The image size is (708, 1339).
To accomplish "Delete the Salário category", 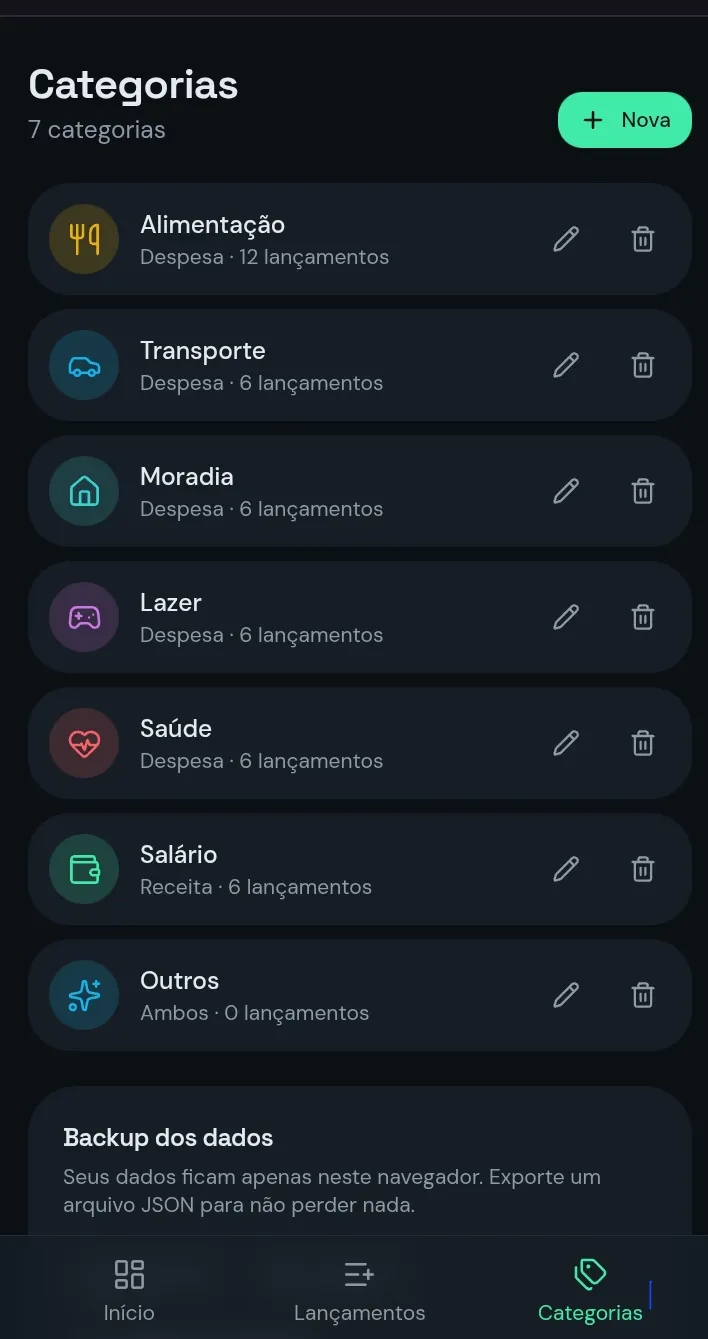I will coord(643,869).
